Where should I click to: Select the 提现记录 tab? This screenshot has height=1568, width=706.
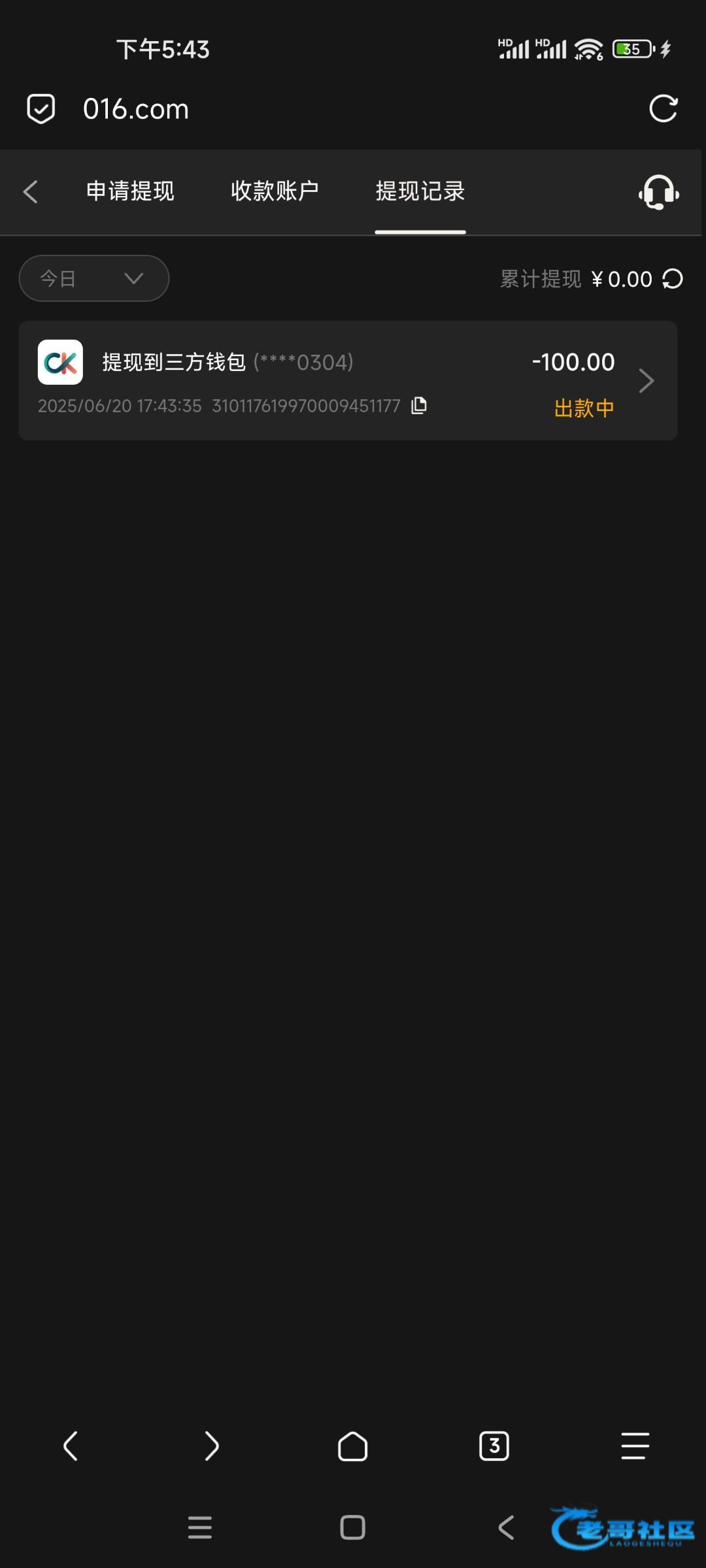420,191
